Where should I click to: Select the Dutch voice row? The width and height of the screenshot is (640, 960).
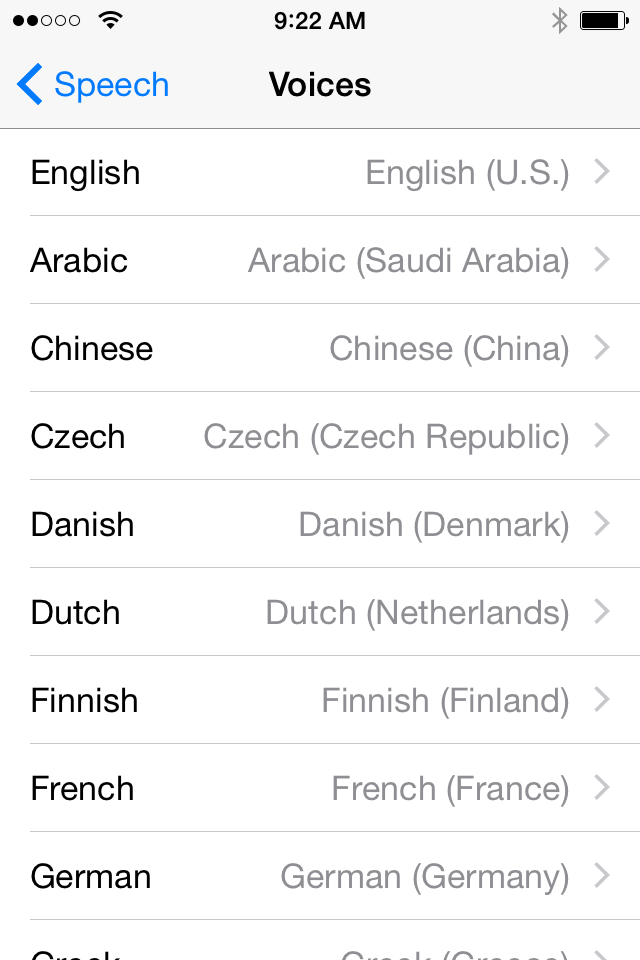click(x=320, y=613)
